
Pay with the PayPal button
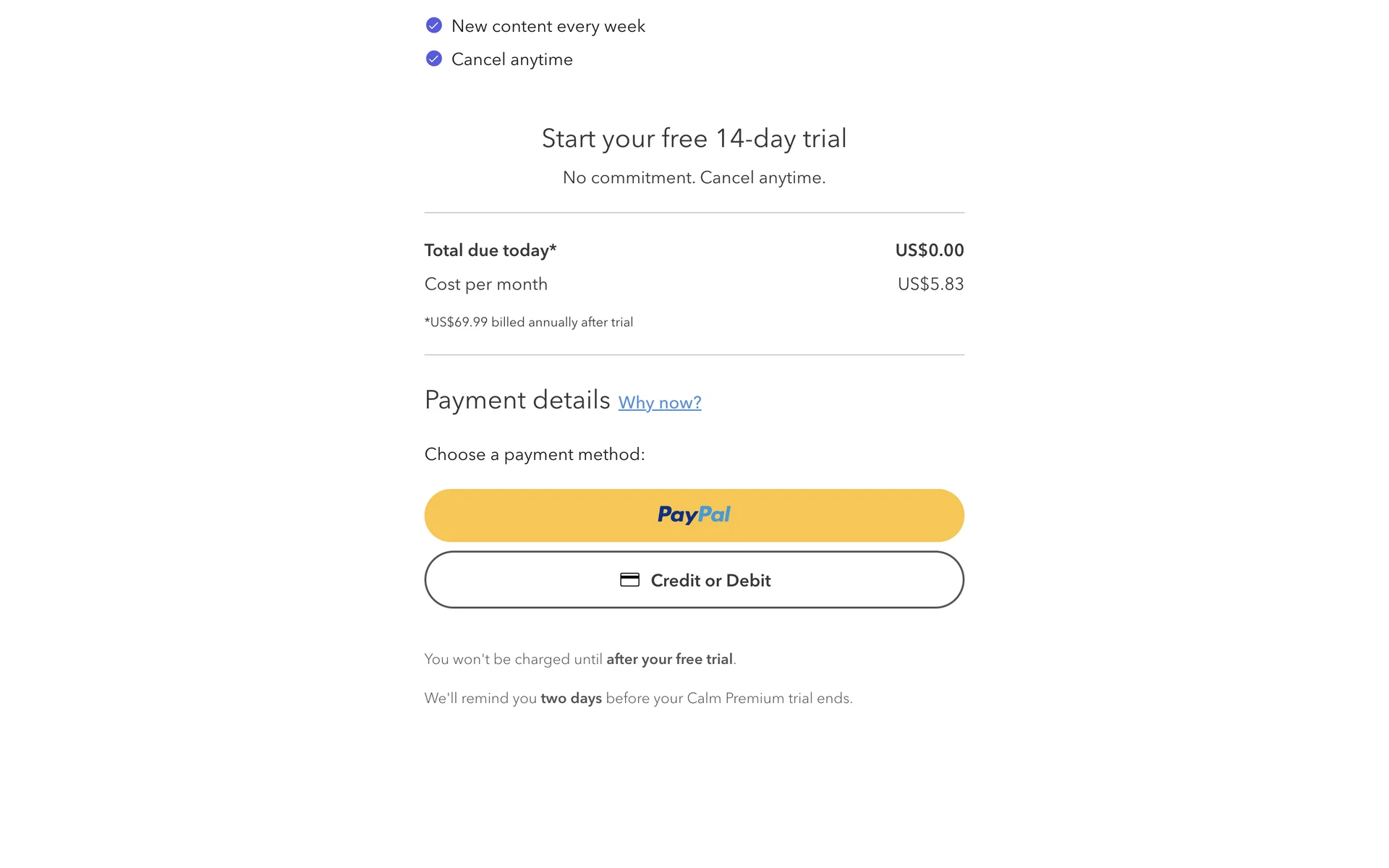pos(694,515)
